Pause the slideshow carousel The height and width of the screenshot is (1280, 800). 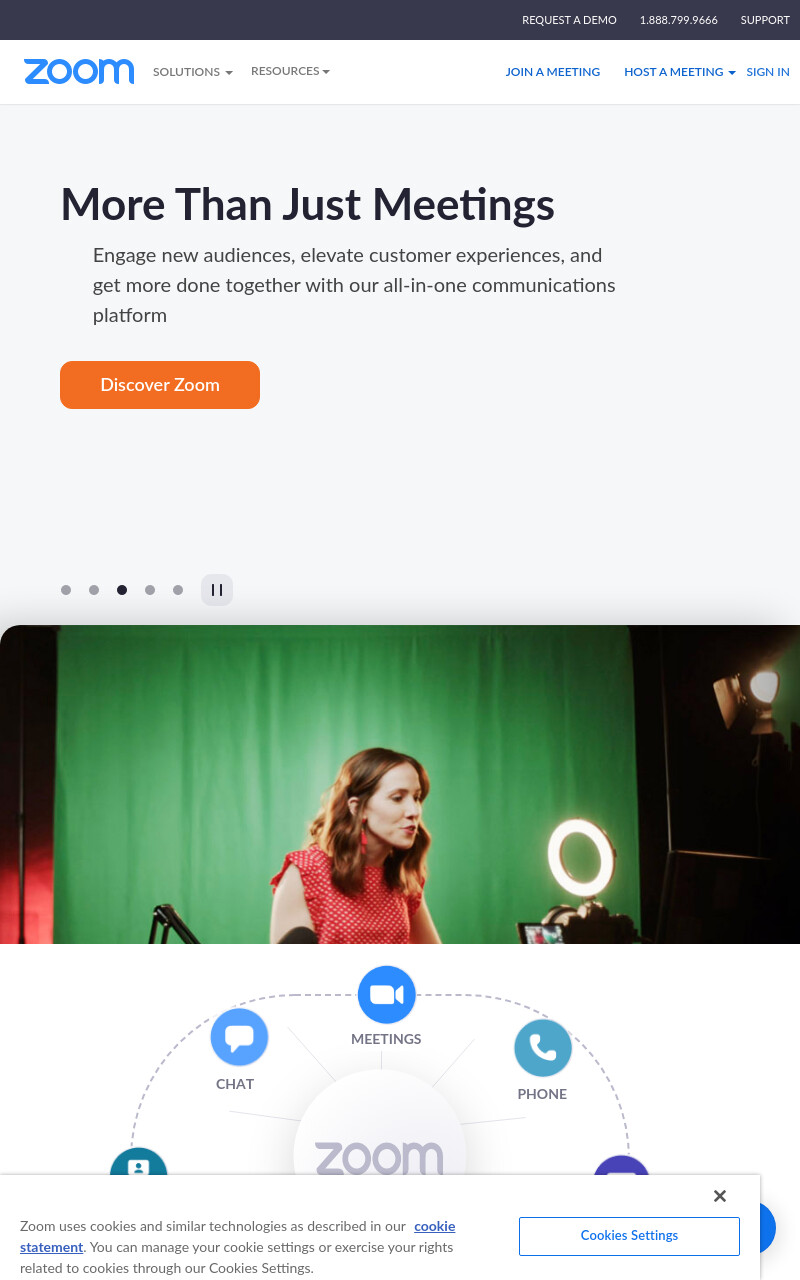(217, 590)
